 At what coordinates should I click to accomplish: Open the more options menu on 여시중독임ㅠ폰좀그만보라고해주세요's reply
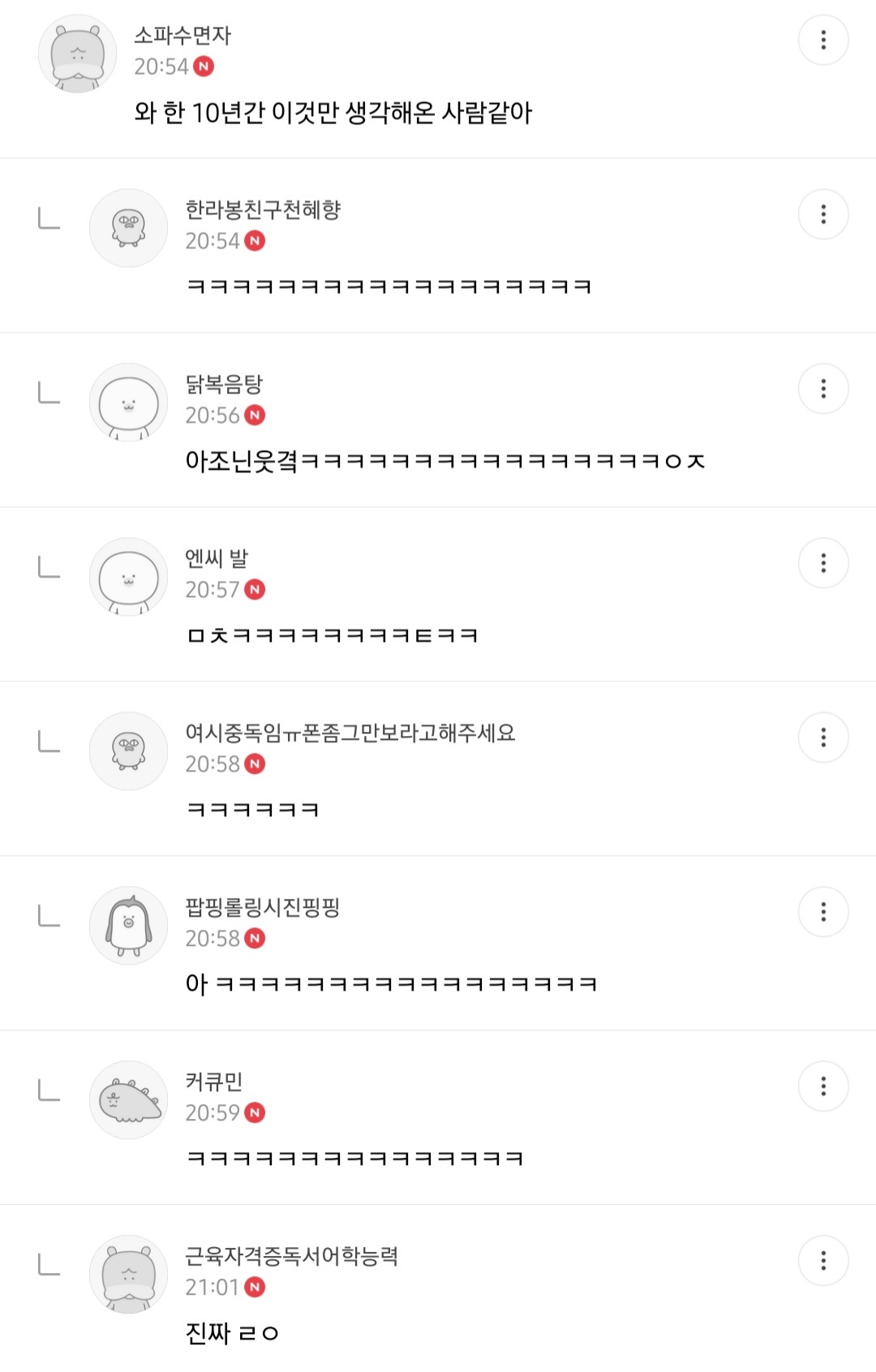coord(823,738)
